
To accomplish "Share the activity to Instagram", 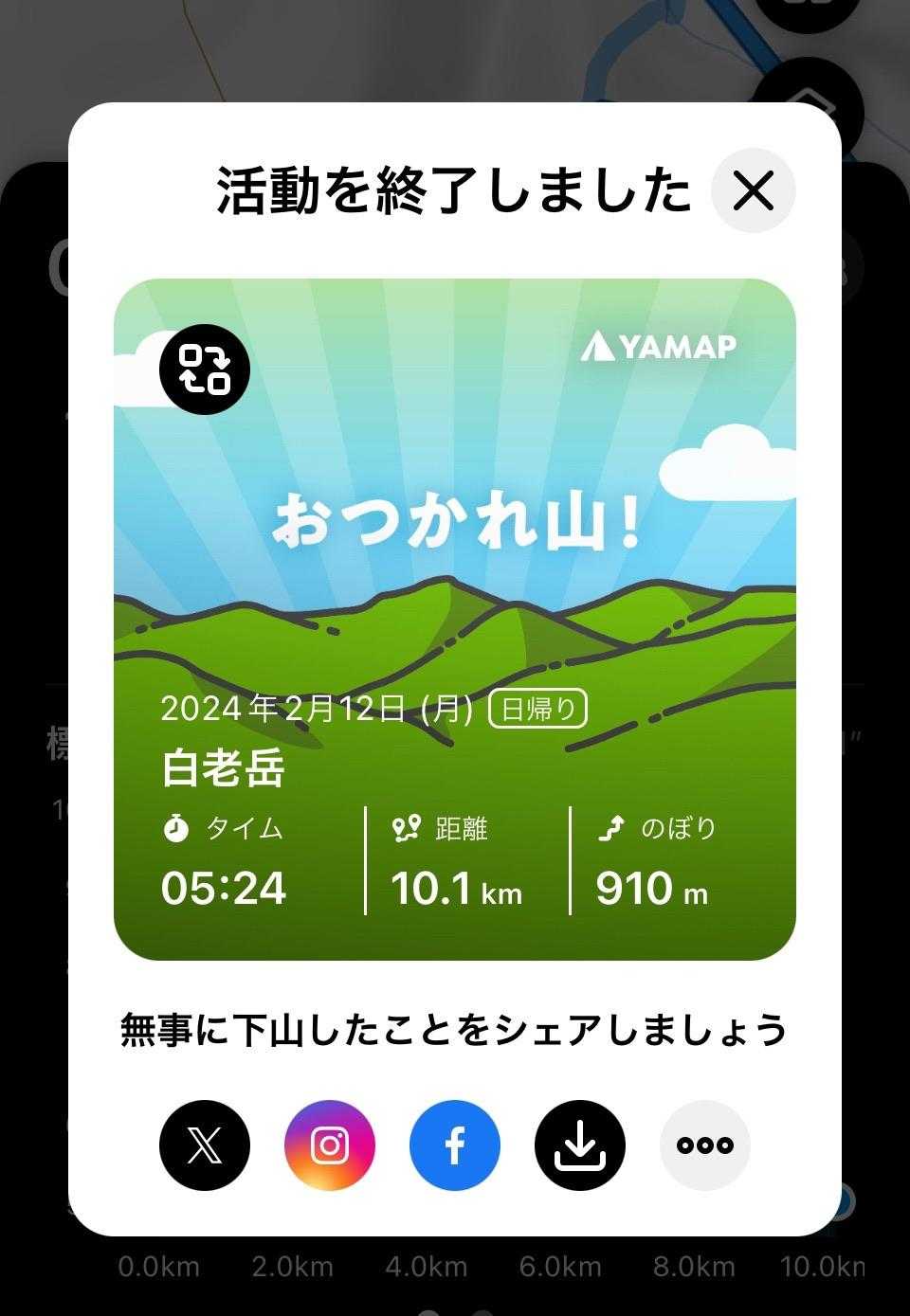I will click(x=330, y=1145).
